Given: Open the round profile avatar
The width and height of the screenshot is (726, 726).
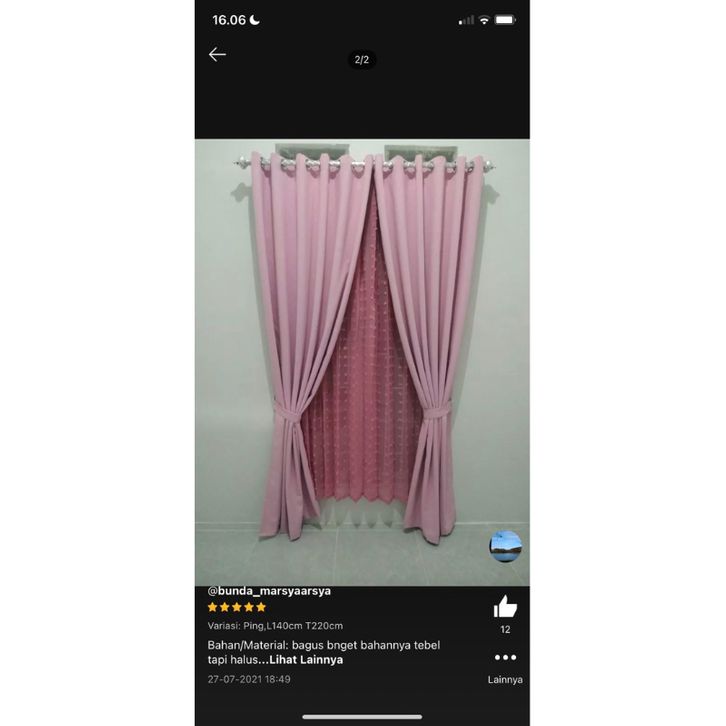Looking at the screenshot, I should [x=505, y=546].
